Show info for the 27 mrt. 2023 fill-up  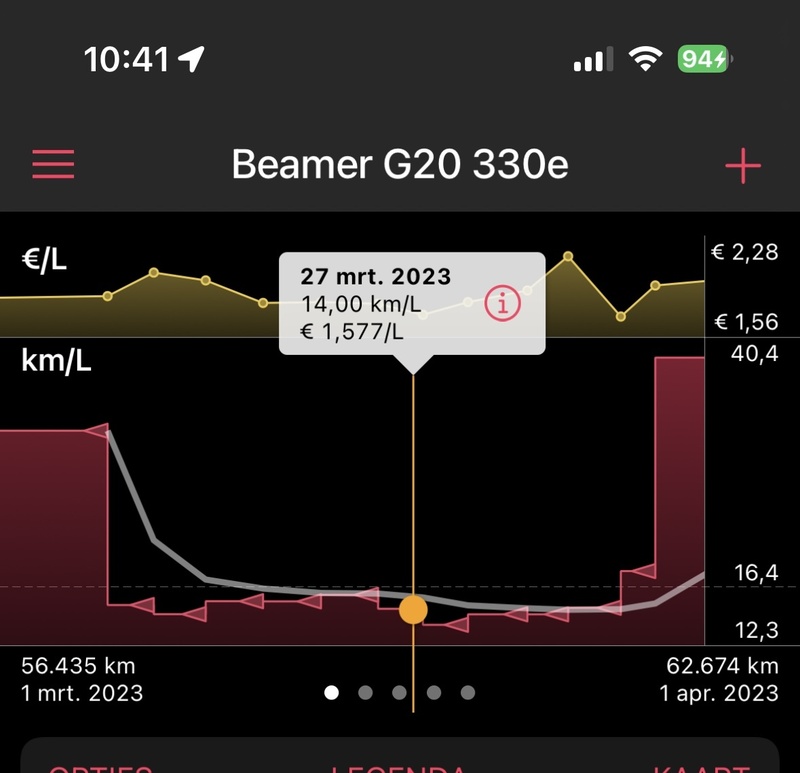502,303
